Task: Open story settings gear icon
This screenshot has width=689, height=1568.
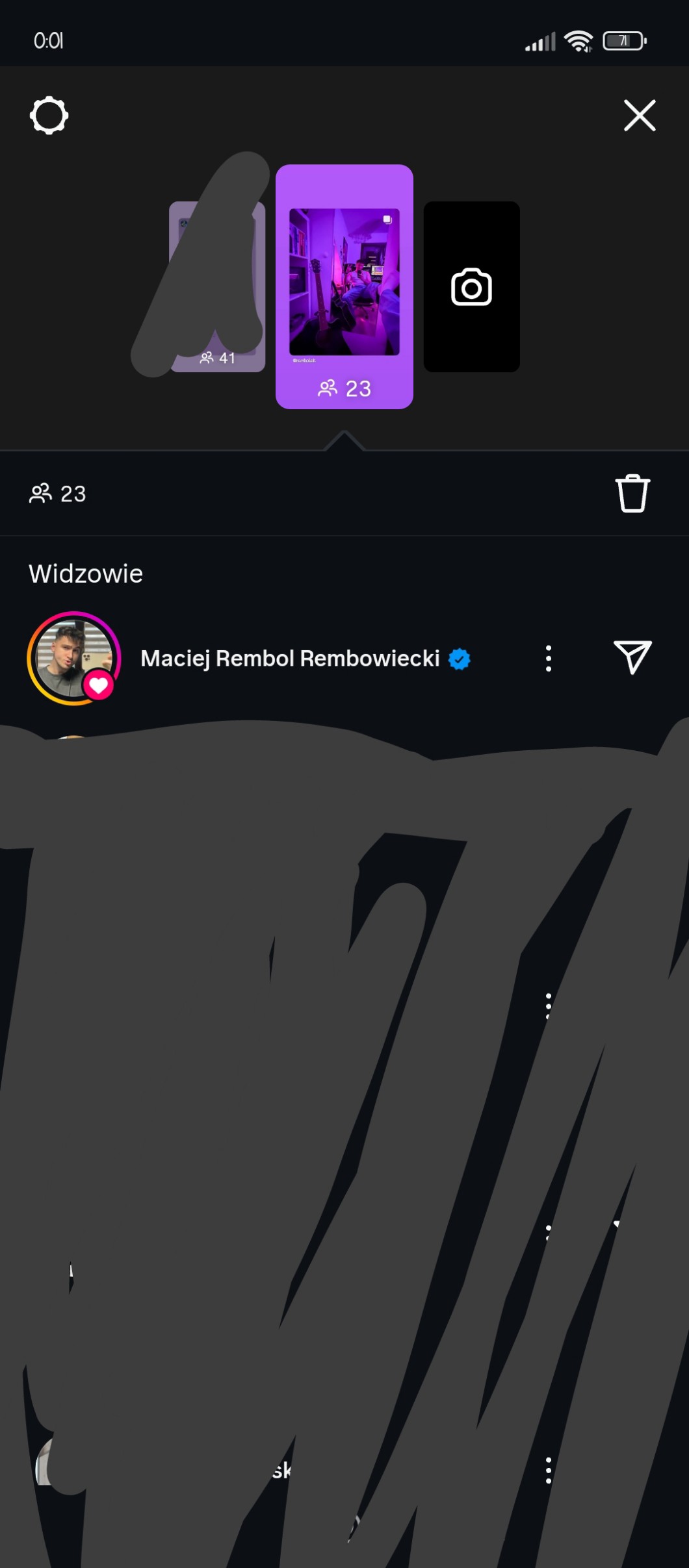Action: point(49,116)
